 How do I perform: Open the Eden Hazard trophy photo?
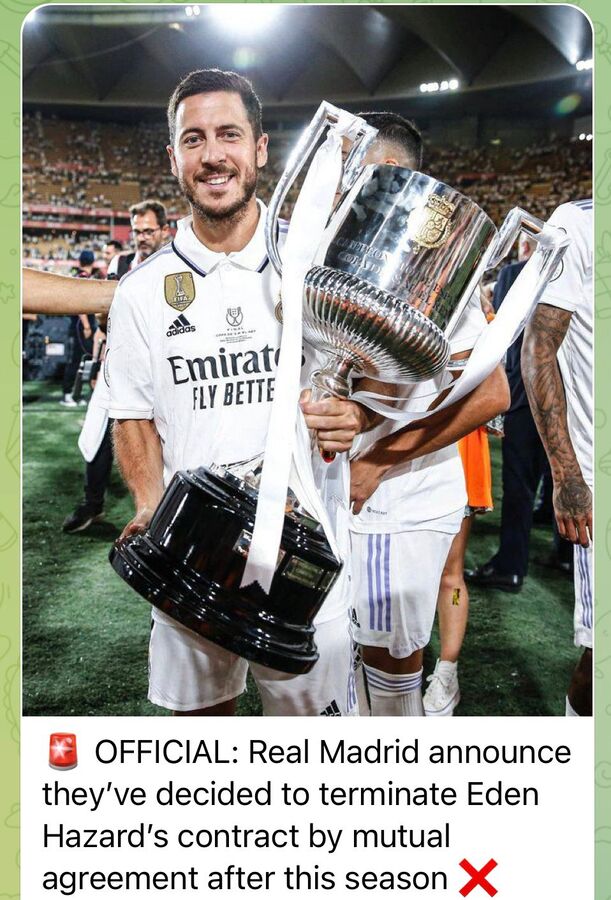tap(306, 360)
